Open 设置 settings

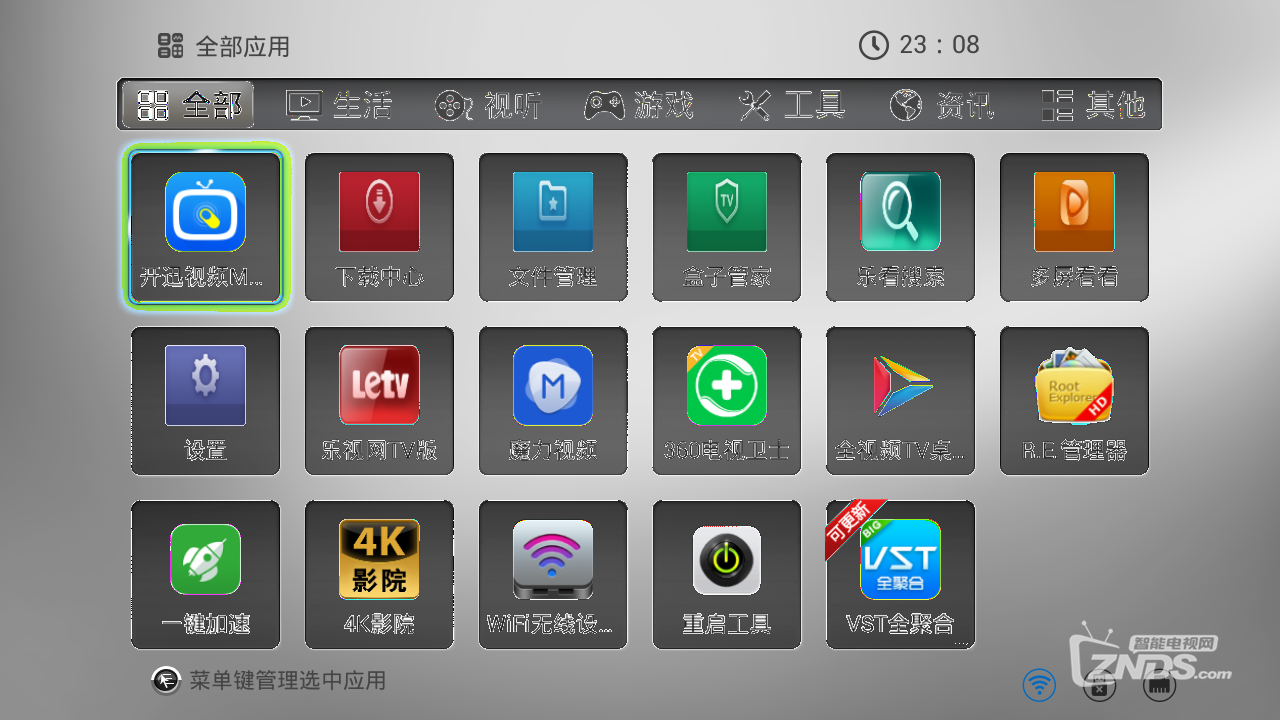[205, 400]
